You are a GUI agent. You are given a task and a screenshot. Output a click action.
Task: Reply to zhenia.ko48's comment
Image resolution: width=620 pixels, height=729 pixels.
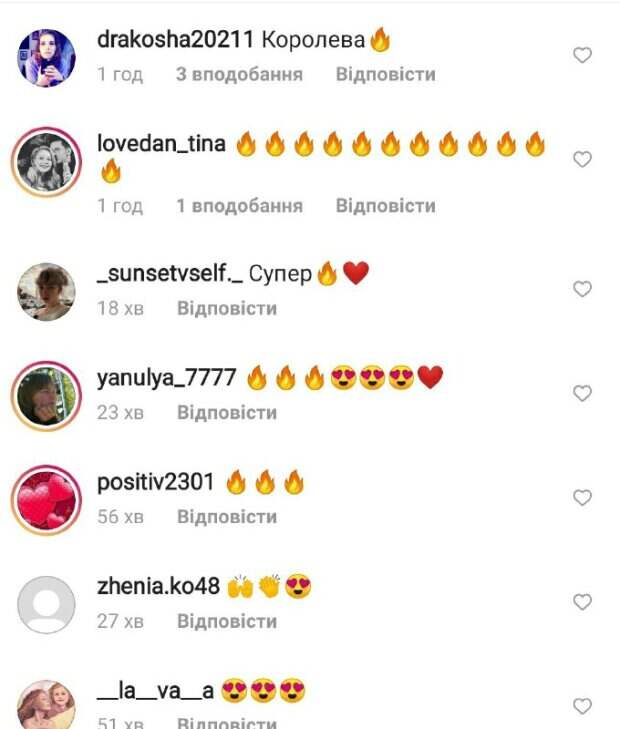[227, 621]
